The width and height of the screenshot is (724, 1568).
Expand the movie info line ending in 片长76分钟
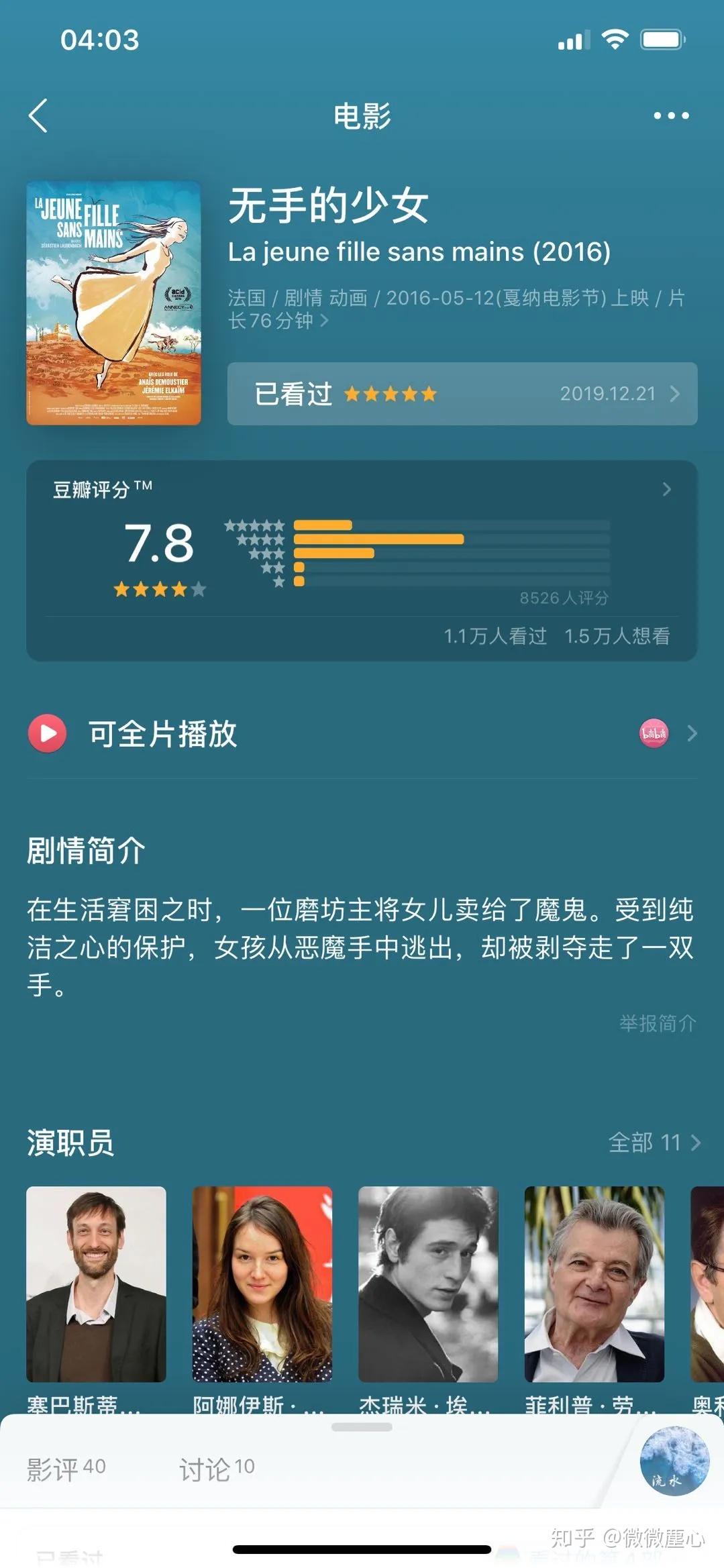(455, 309)
